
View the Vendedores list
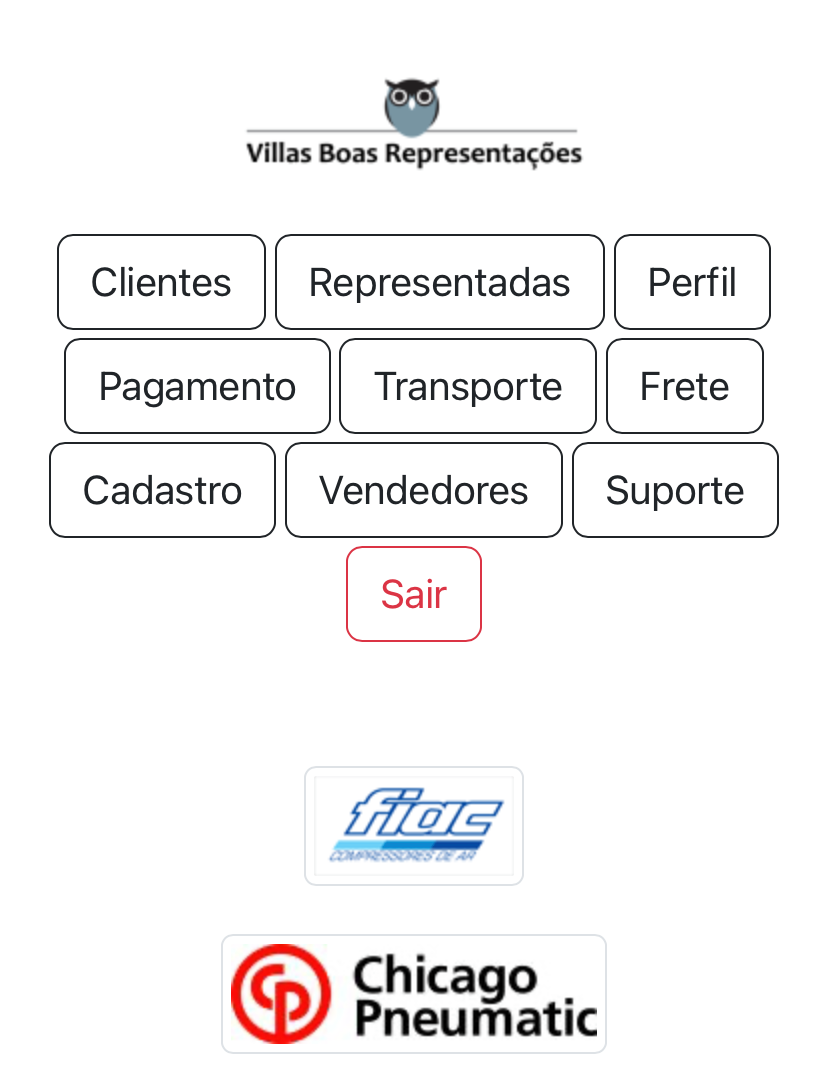(x=423, y=490)
